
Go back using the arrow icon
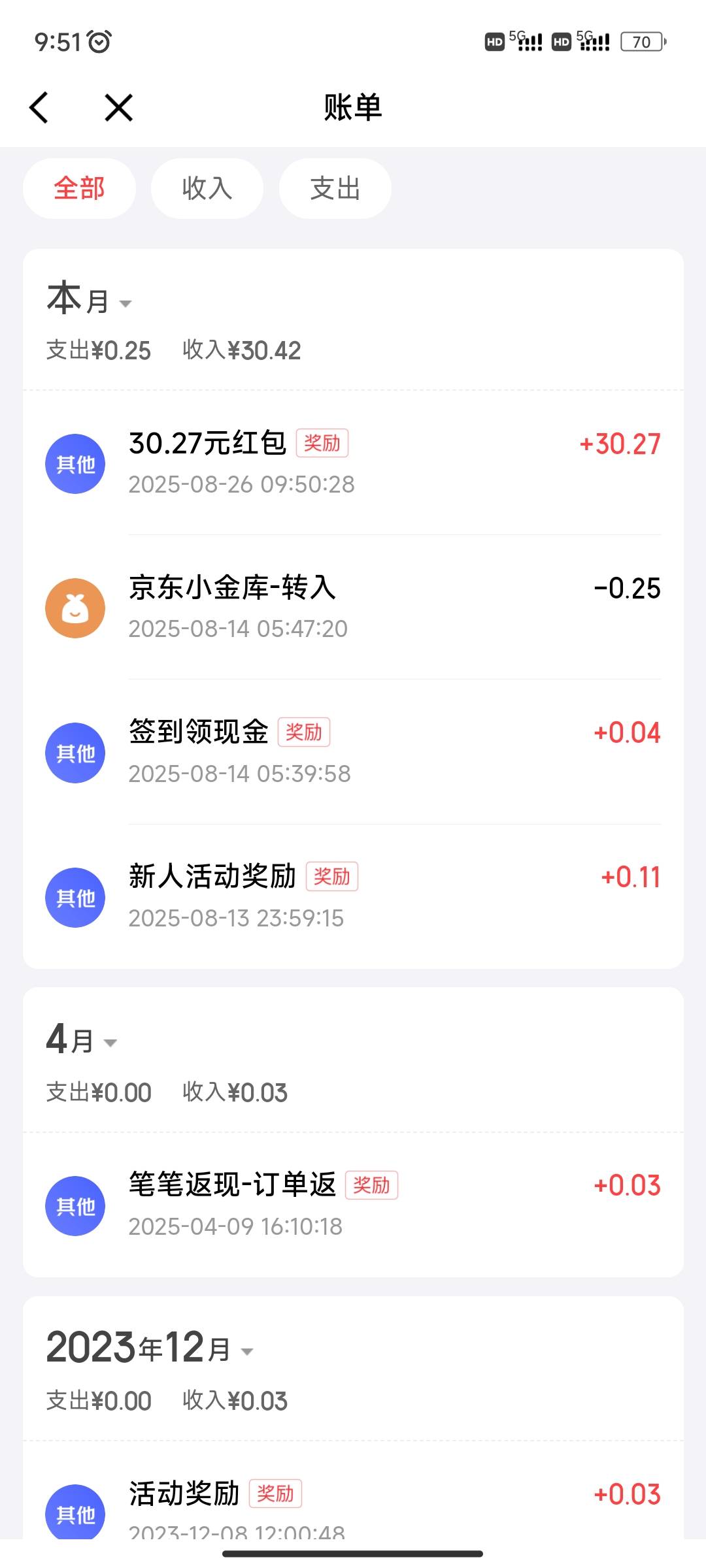[x=39, y=108]
